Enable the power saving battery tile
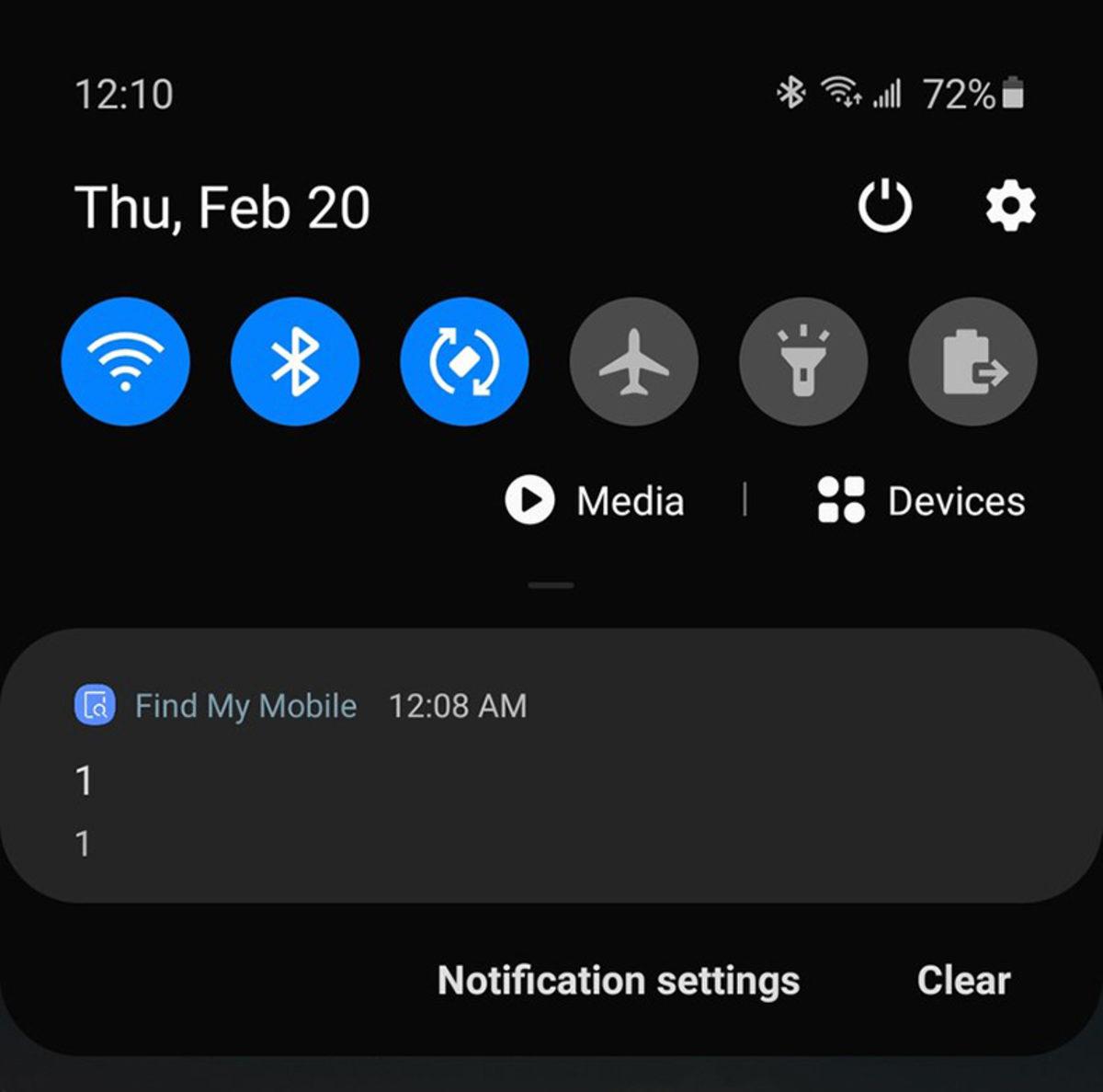 point(972,361)
